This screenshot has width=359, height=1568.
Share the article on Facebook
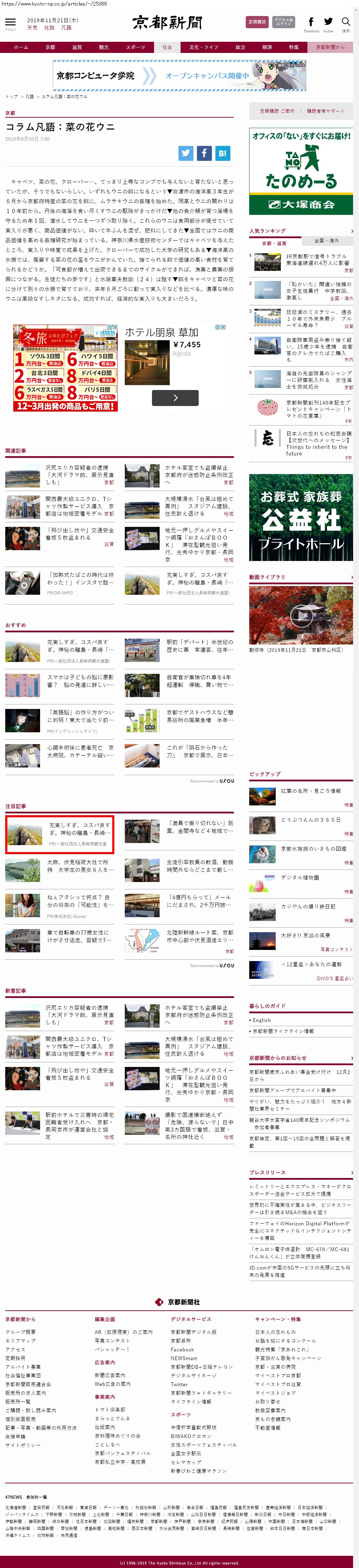pyautogui.click(x=204, y=153)
